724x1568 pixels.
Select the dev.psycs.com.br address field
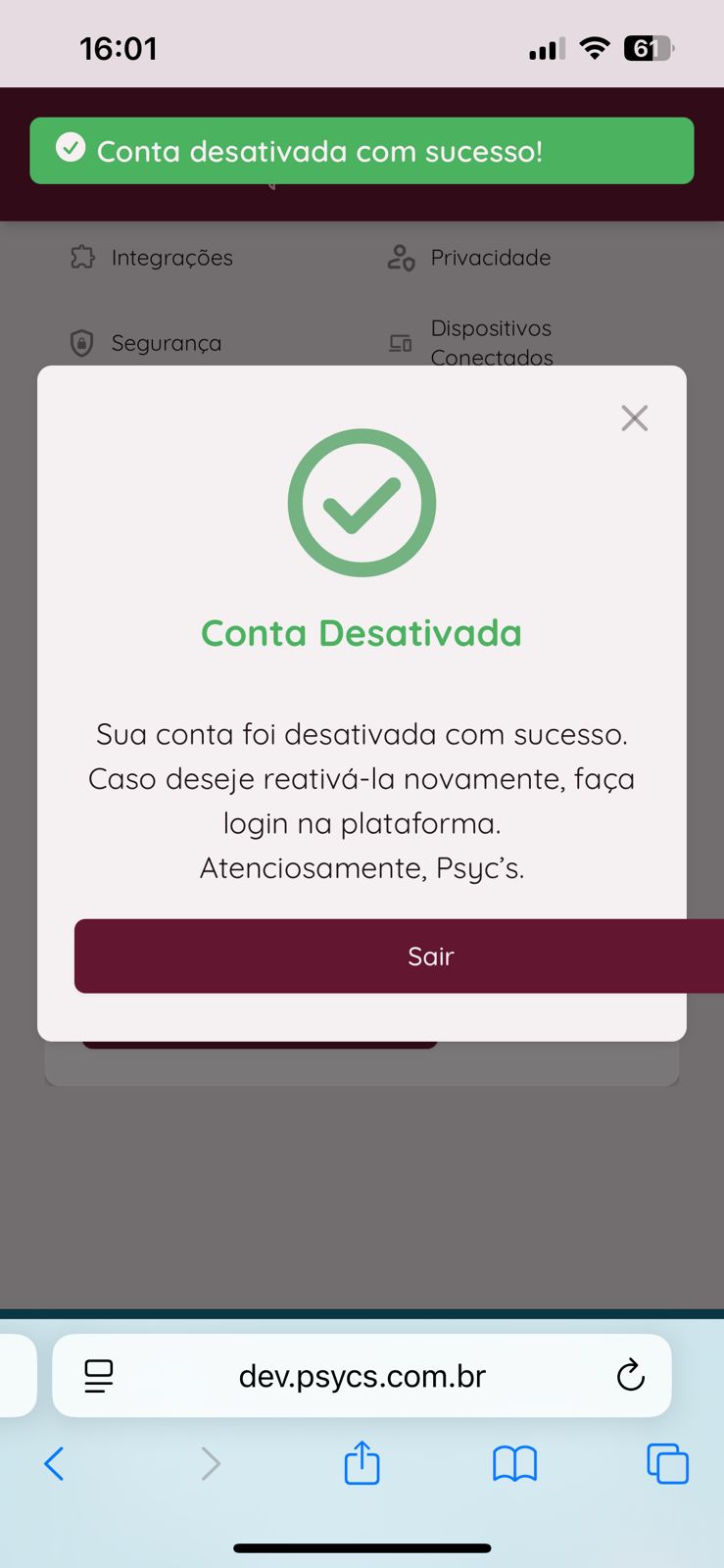[x=362, y=1376]
